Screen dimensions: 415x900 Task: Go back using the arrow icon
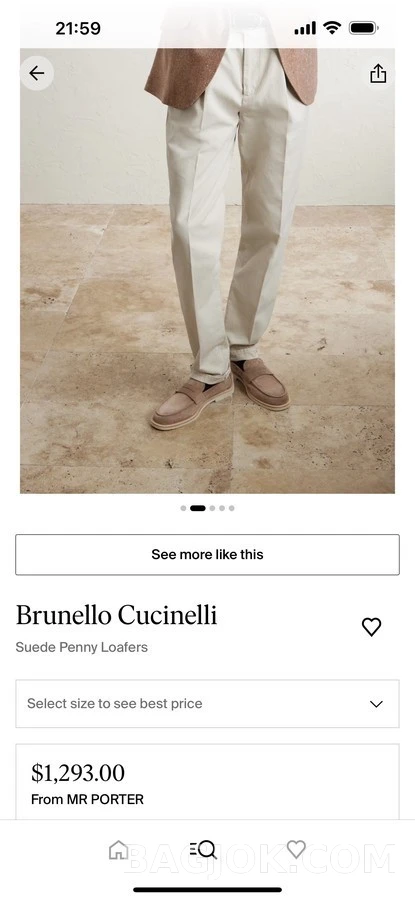(37, 73)
